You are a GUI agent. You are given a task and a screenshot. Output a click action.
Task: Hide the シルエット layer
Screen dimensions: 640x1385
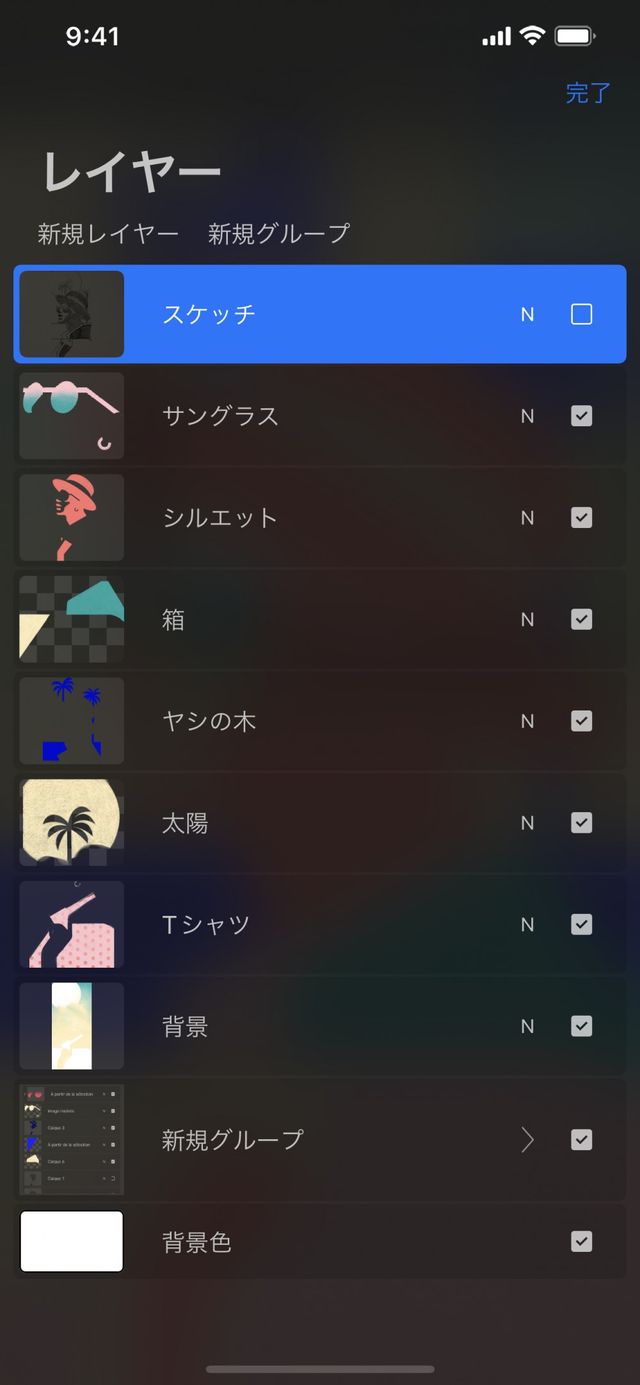tap(581, 518)
